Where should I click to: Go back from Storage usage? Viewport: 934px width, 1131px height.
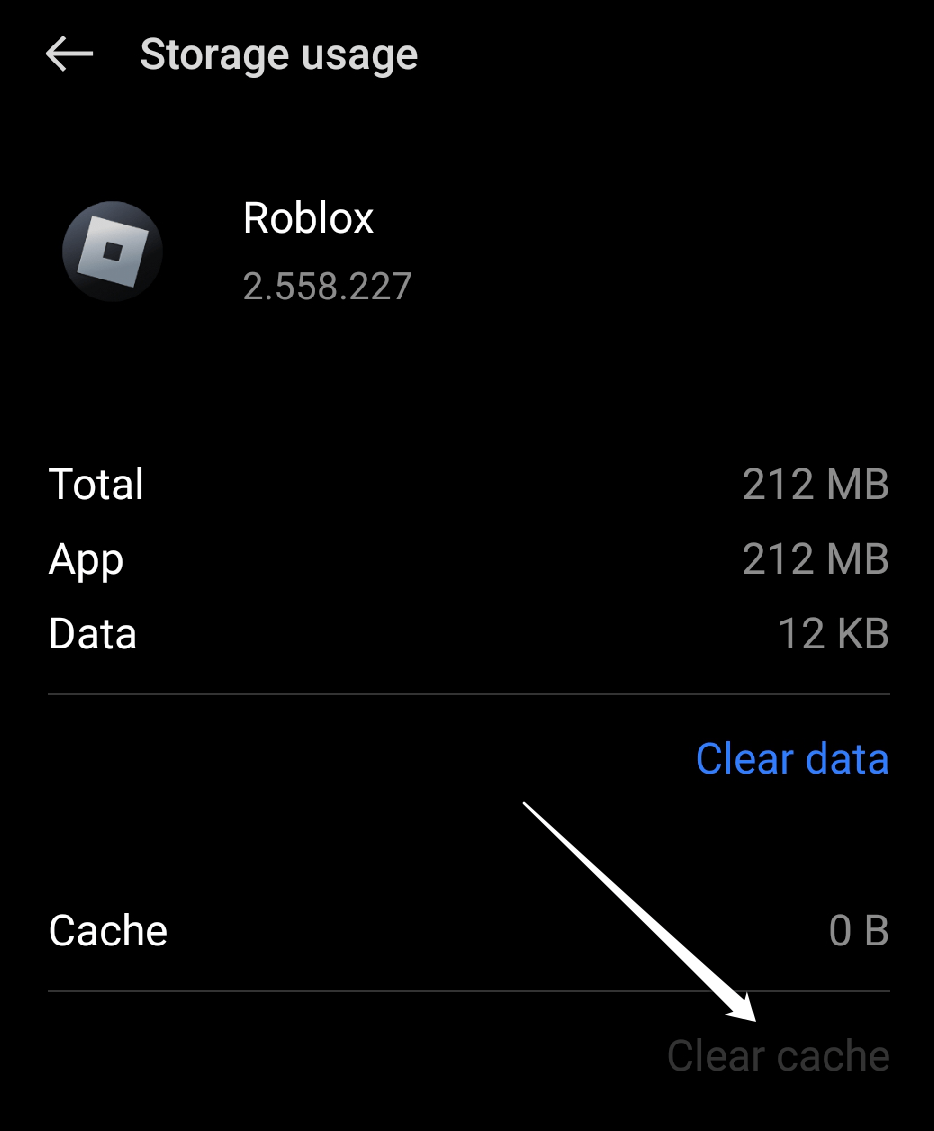point(69,55)
